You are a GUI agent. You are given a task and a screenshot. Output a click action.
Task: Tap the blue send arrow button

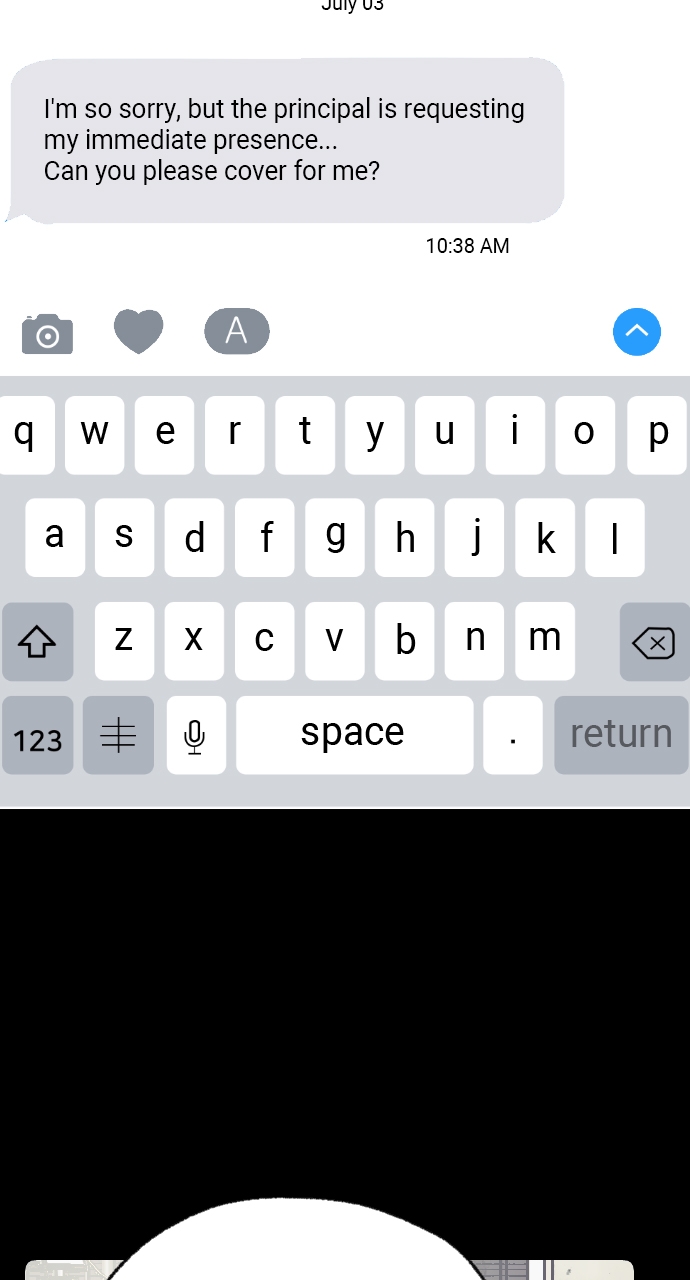(637, 331)
